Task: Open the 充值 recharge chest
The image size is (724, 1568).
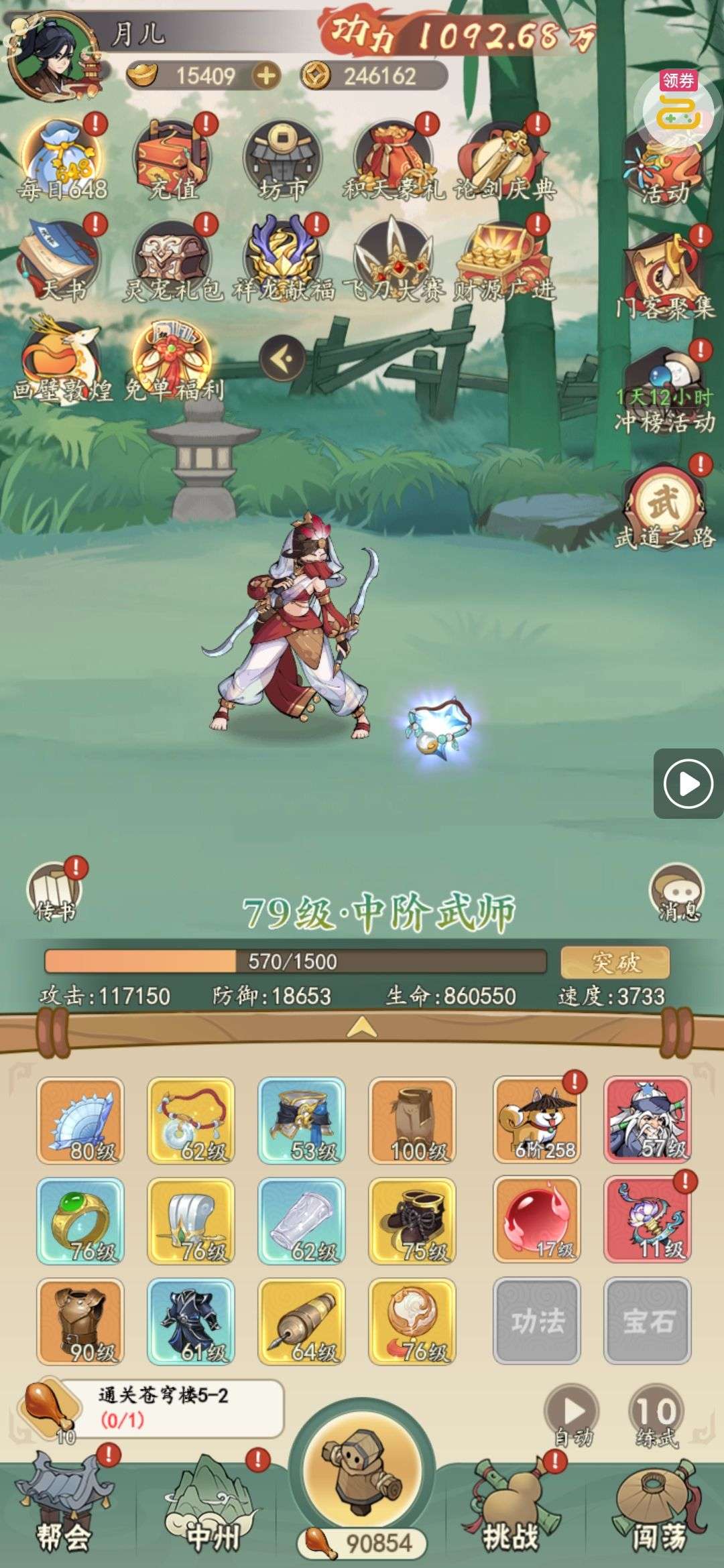Action: tap(173, 161)
